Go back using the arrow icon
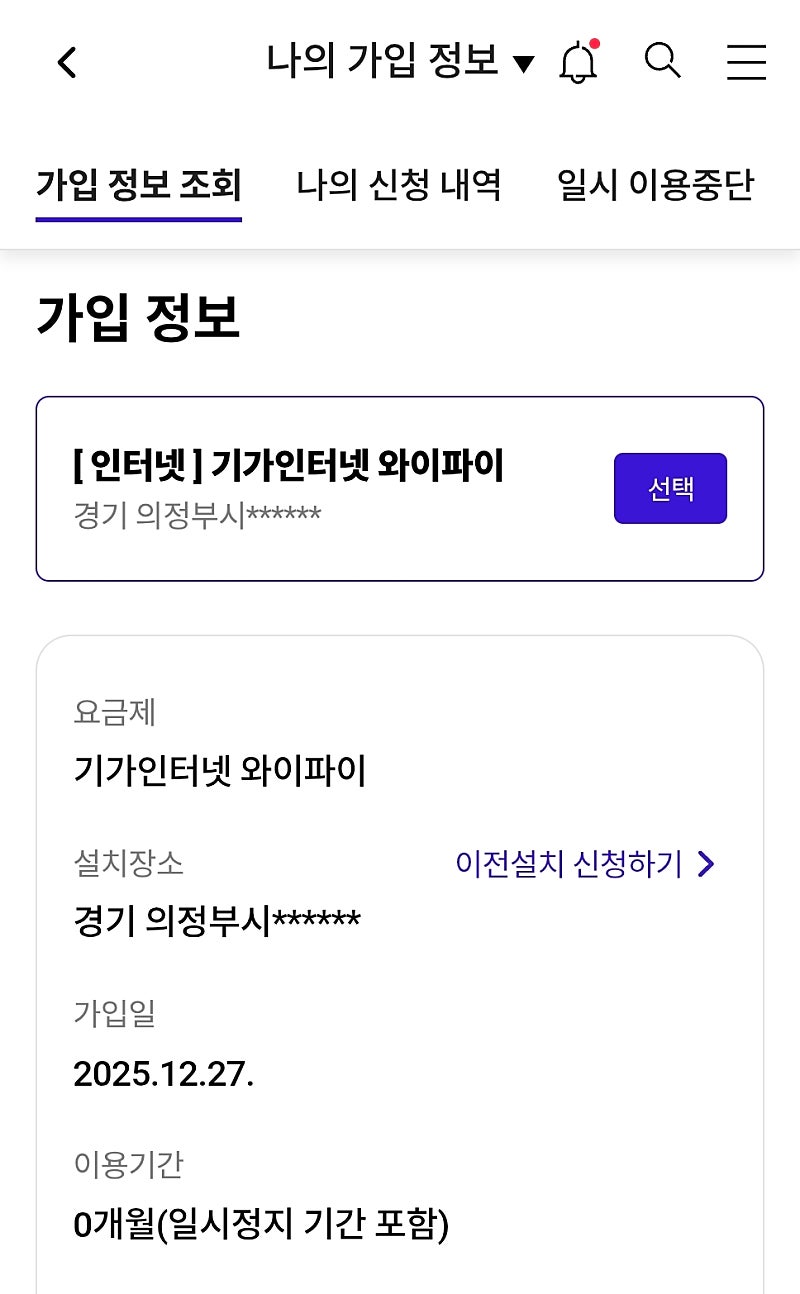Image resolution: width=800 pixels, height=1294 pixels. 67,63
